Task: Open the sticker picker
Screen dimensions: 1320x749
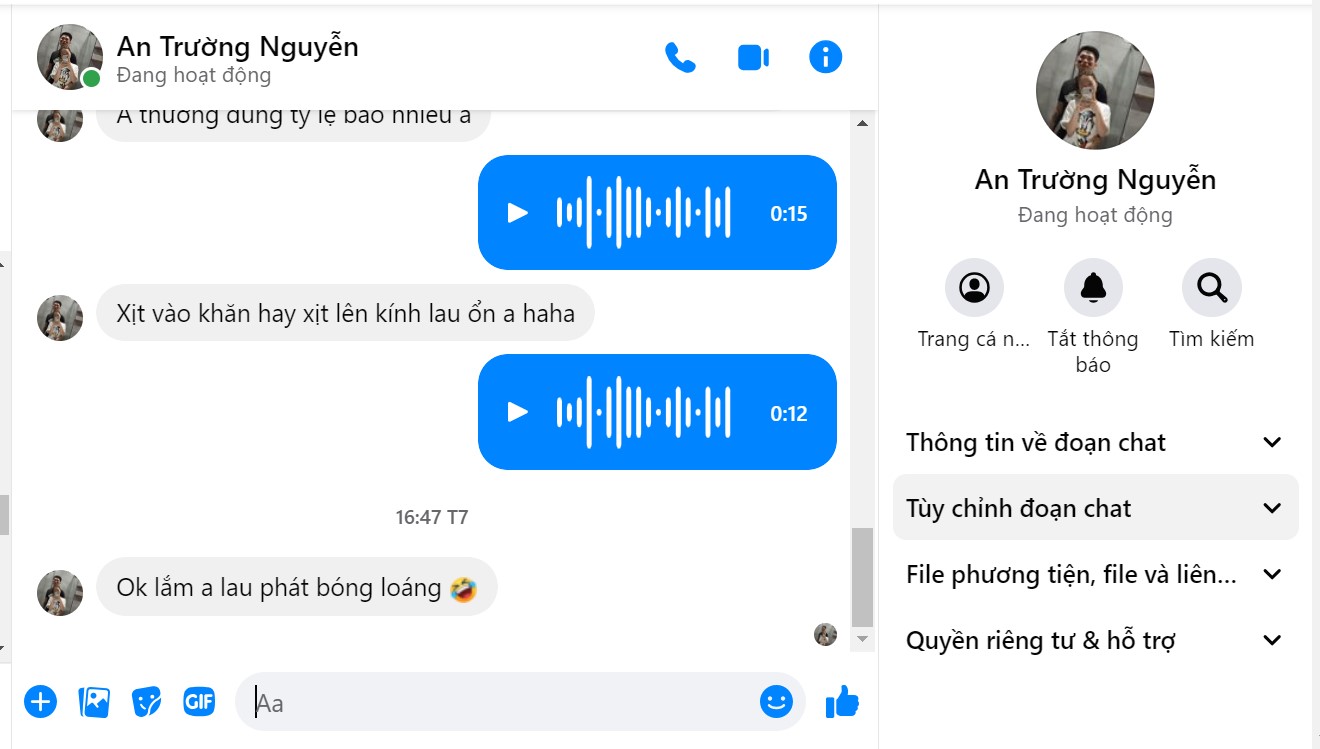Action: point(147,702)
